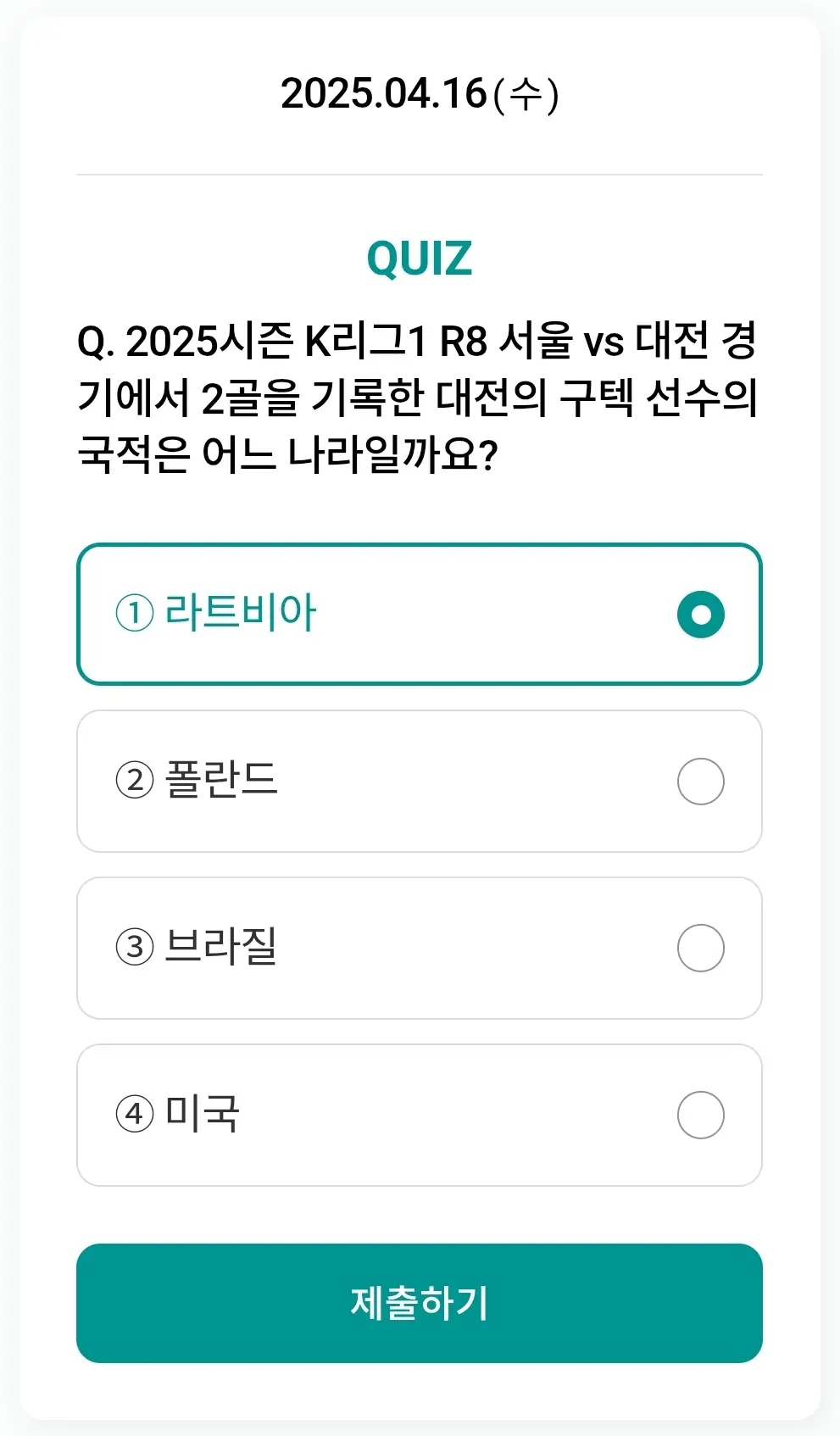Screen dimensions: 840x1436
Task: Click the empty radio circle next to 폴란드
Action: [x=701, y=780]
